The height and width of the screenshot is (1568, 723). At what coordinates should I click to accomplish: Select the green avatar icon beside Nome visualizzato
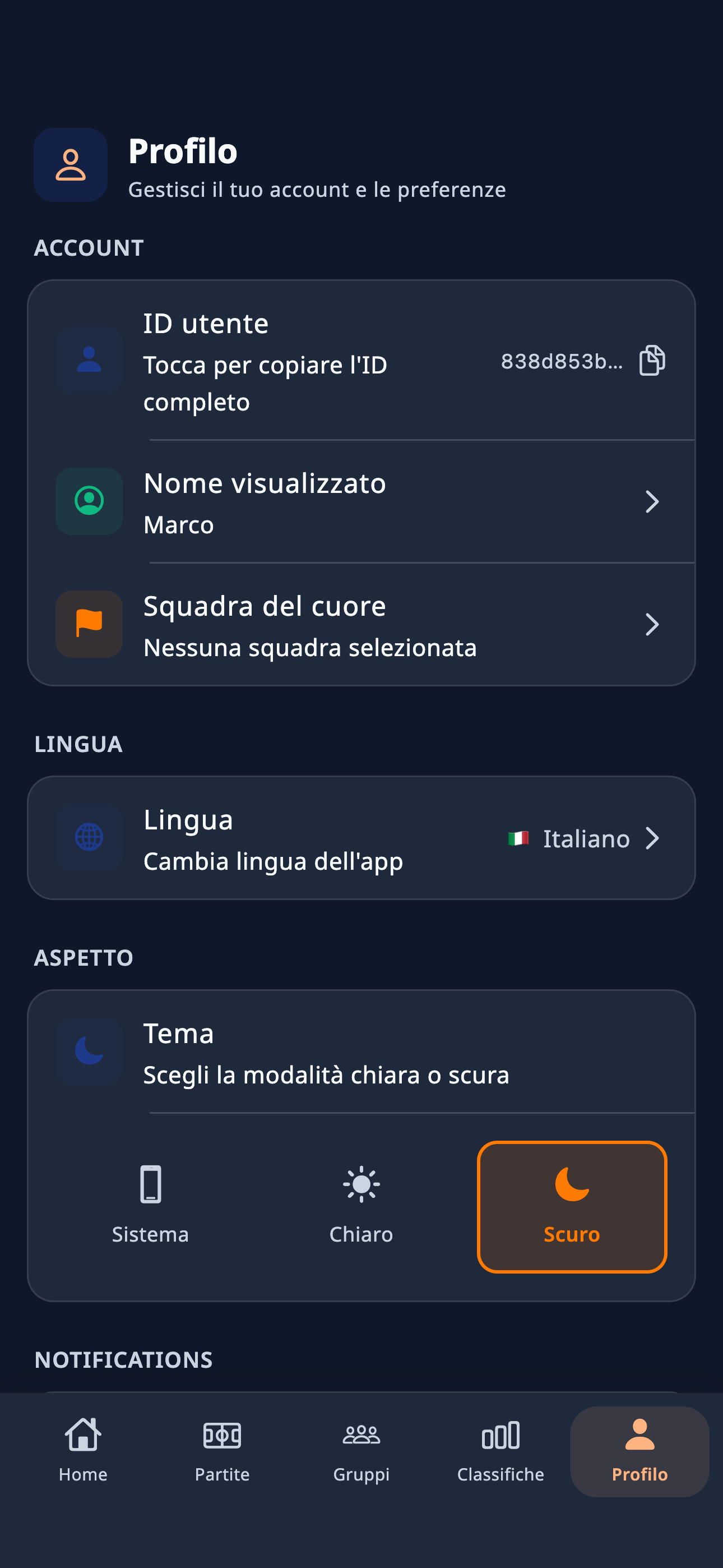[x=89, y=500]
